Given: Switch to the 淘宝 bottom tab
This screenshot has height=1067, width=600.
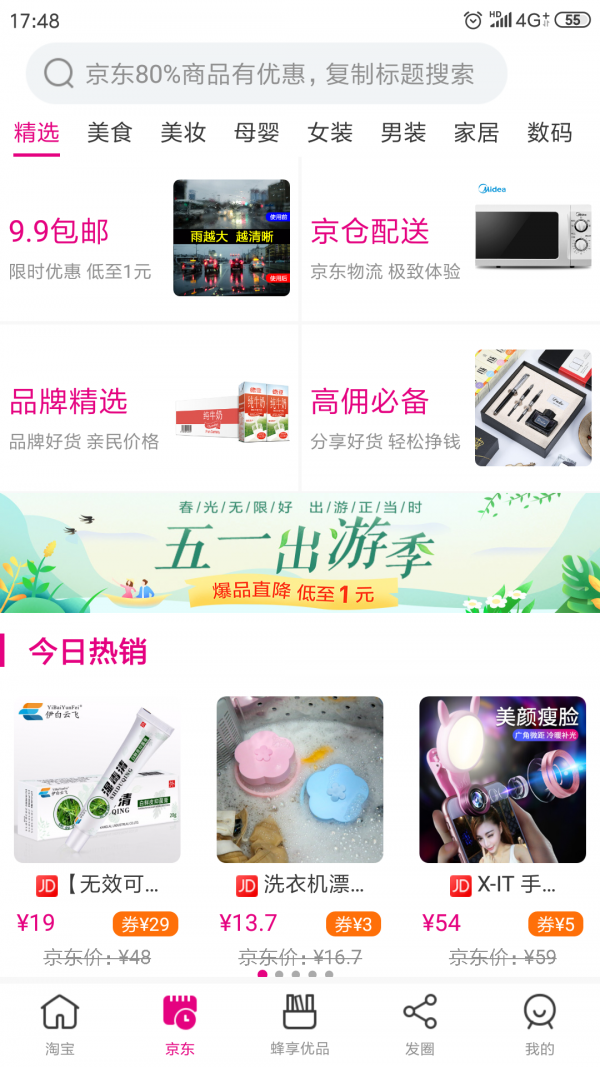Looking at the screenshot, I should click(60, 1025).
